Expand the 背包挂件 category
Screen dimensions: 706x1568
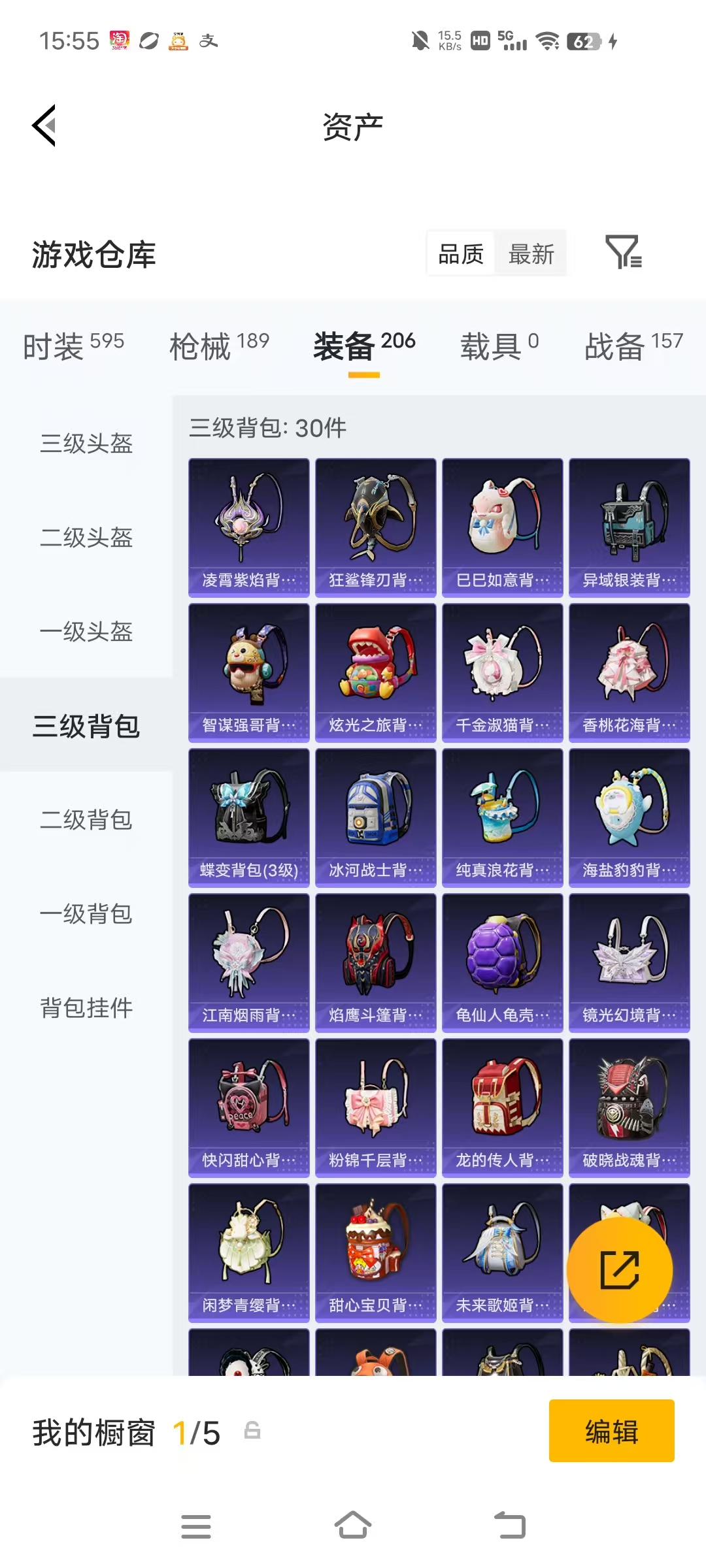88,1008
